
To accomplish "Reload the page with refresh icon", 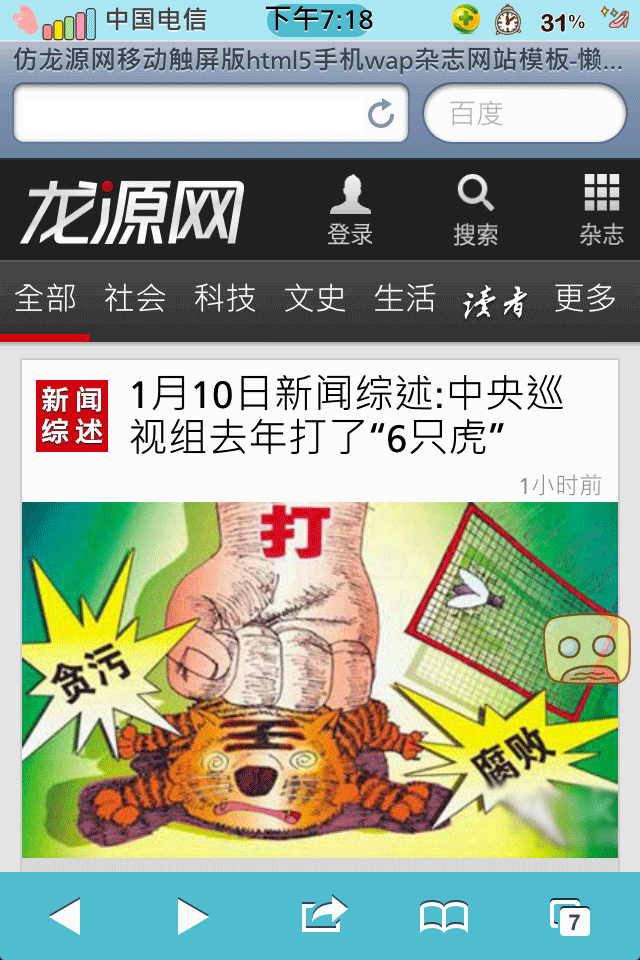I will [x=381, y=114].
